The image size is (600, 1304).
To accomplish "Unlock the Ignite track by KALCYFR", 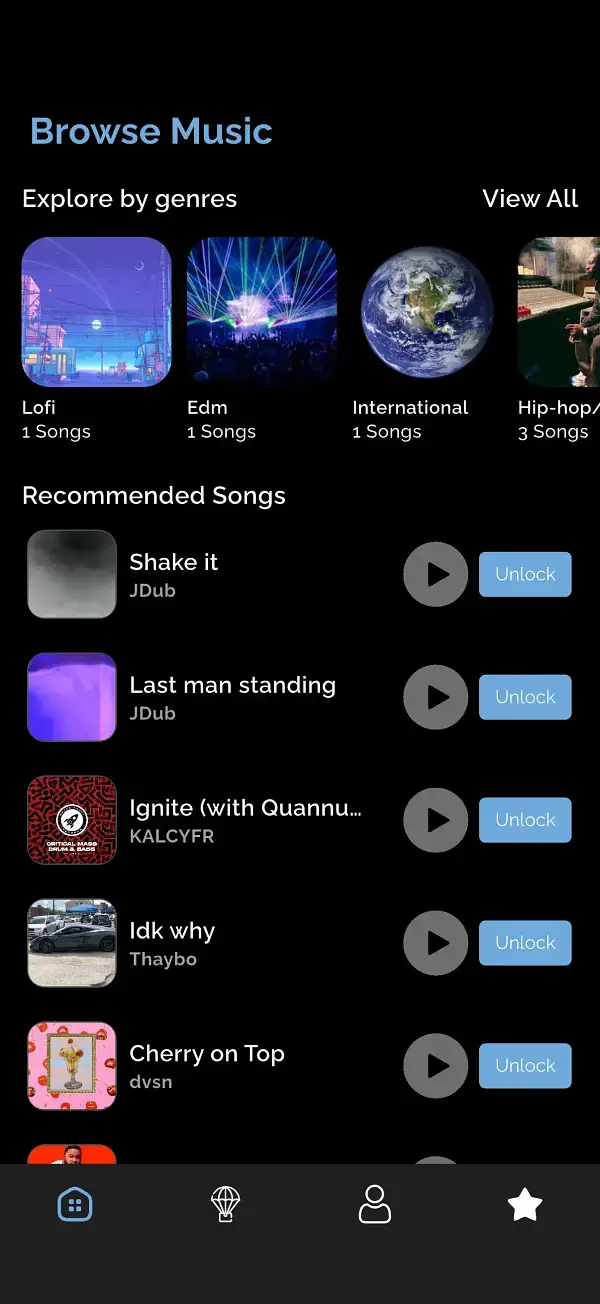I will coord(525,820).
